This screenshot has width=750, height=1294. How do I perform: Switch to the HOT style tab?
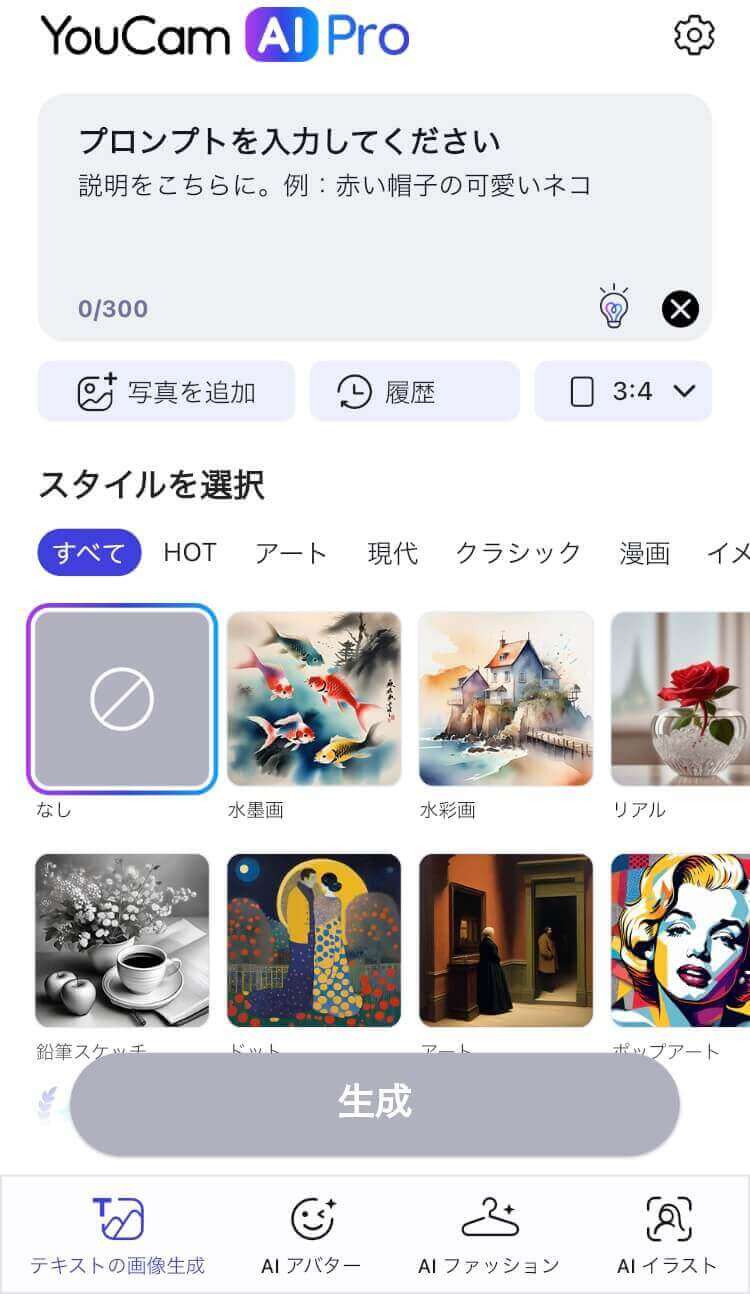[x=189, y=552]
